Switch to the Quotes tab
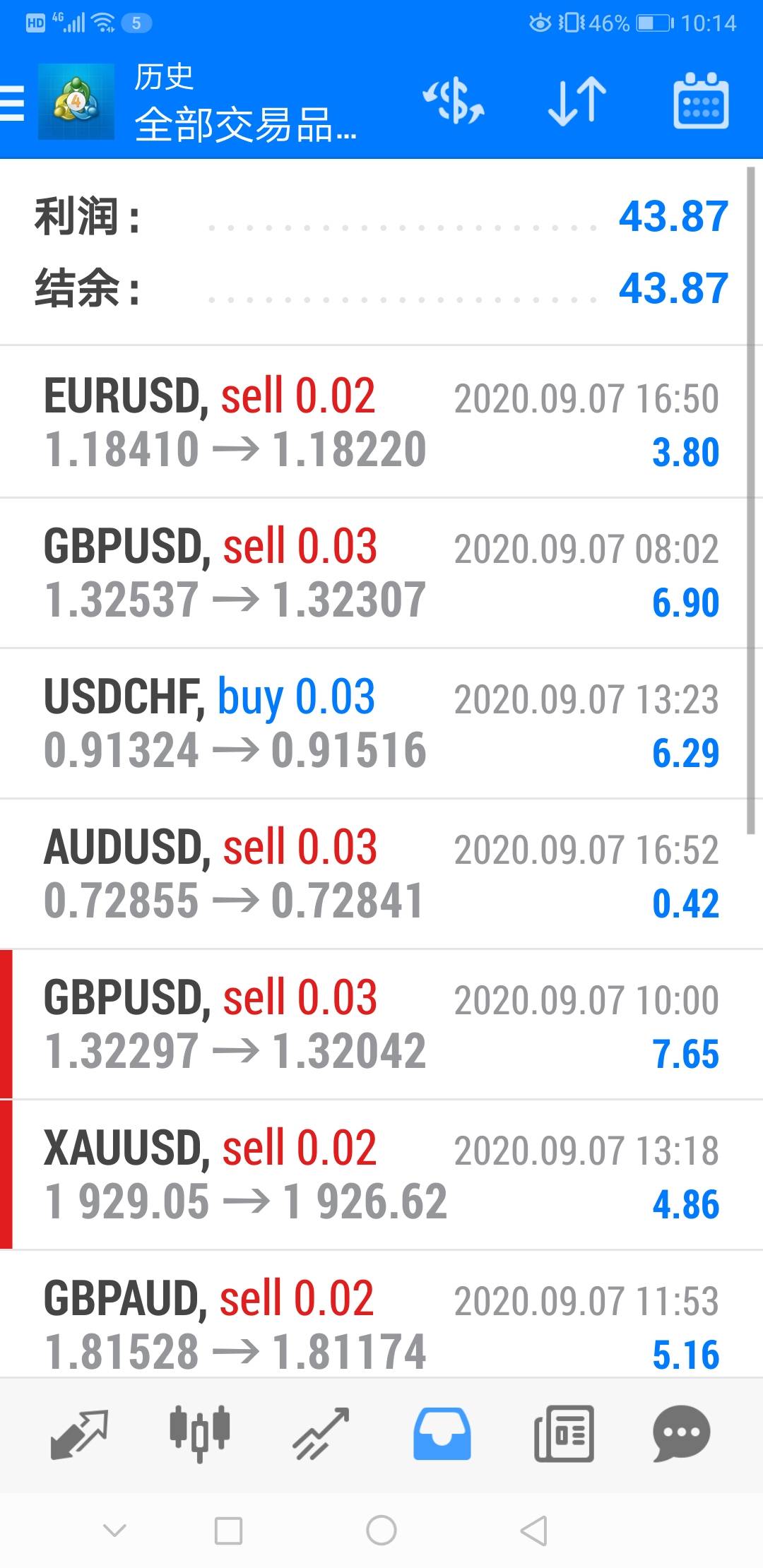763x1568 pixels. 79,1434
